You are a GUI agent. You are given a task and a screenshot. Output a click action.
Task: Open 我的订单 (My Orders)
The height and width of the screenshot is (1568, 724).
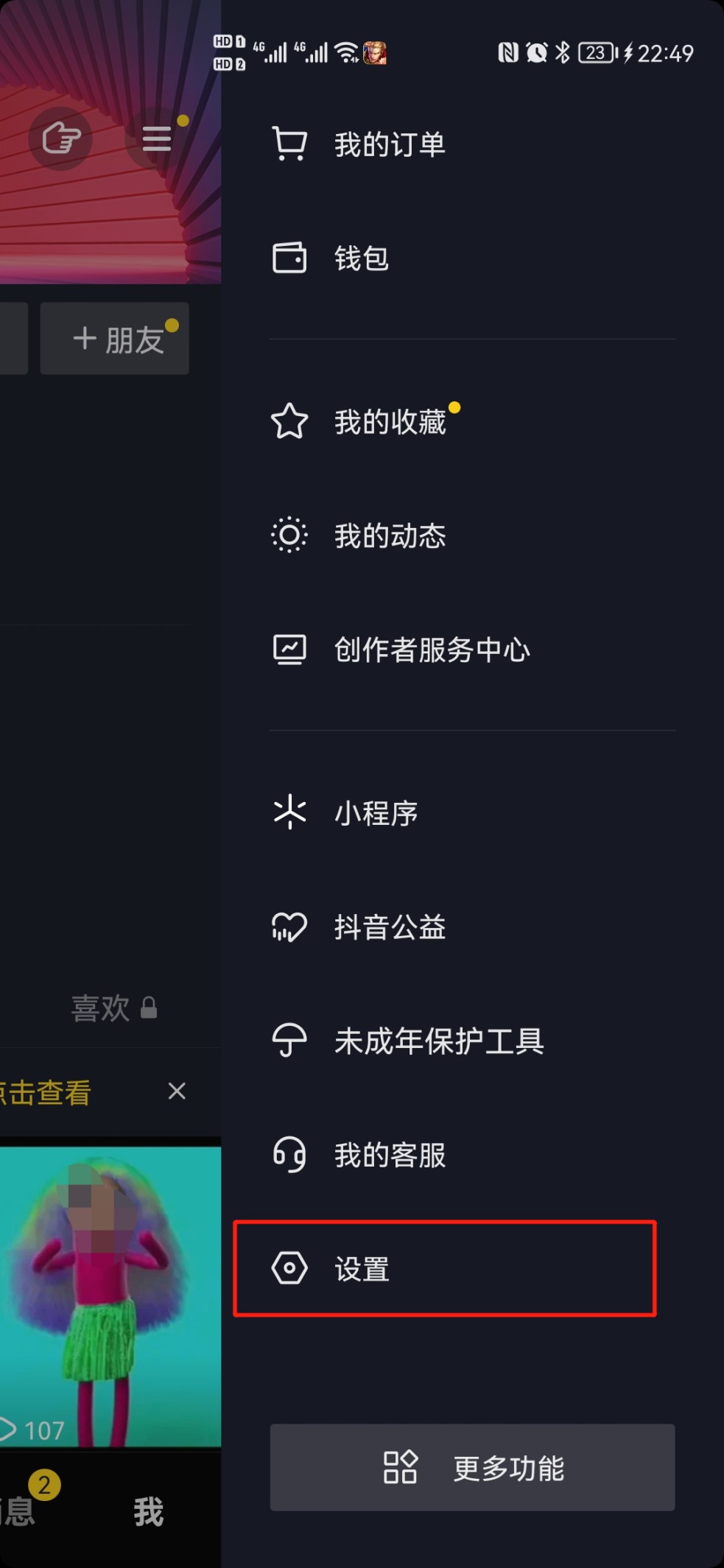(472, 144)
